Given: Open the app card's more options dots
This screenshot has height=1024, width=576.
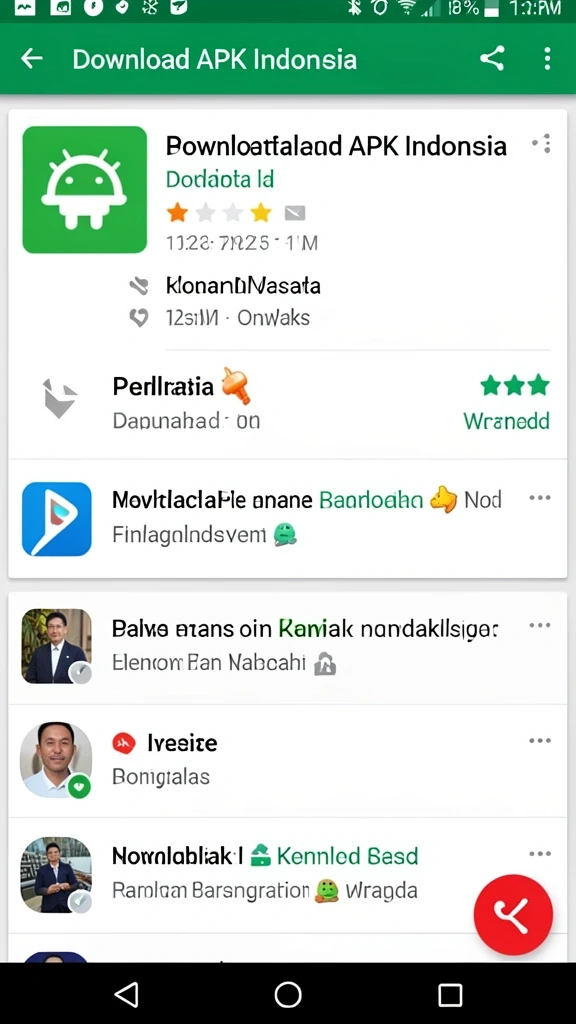Looking at the screenshot, I should pyautogui.click(x=542, y=143).
